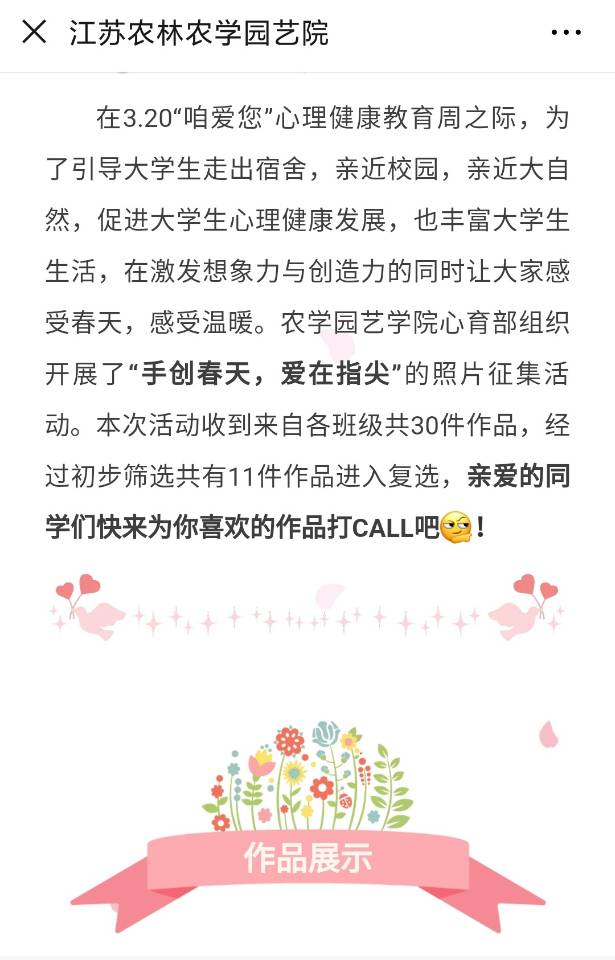Open the three-dot overflow menu

[x=566, y=33]
